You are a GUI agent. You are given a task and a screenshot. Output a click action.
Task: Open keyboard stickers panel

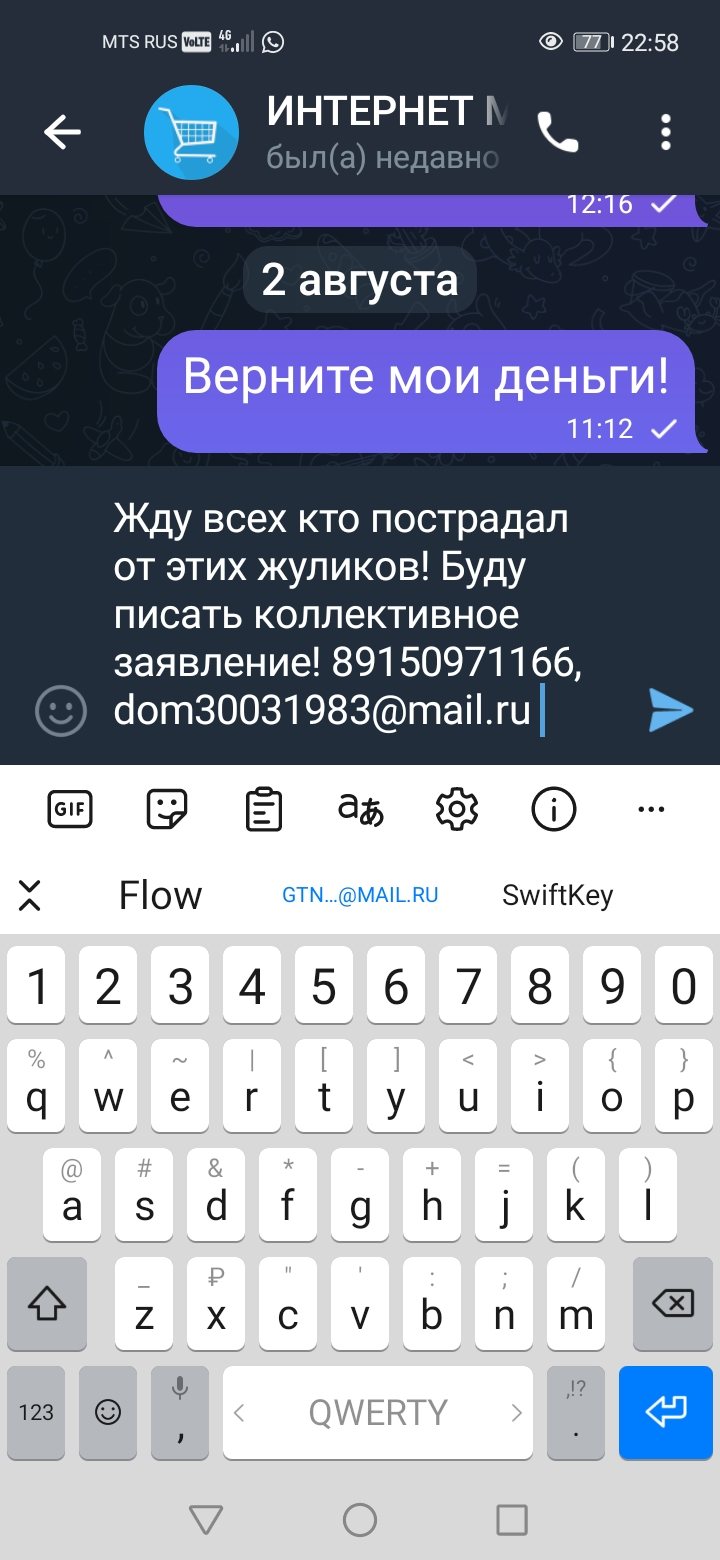167,809
